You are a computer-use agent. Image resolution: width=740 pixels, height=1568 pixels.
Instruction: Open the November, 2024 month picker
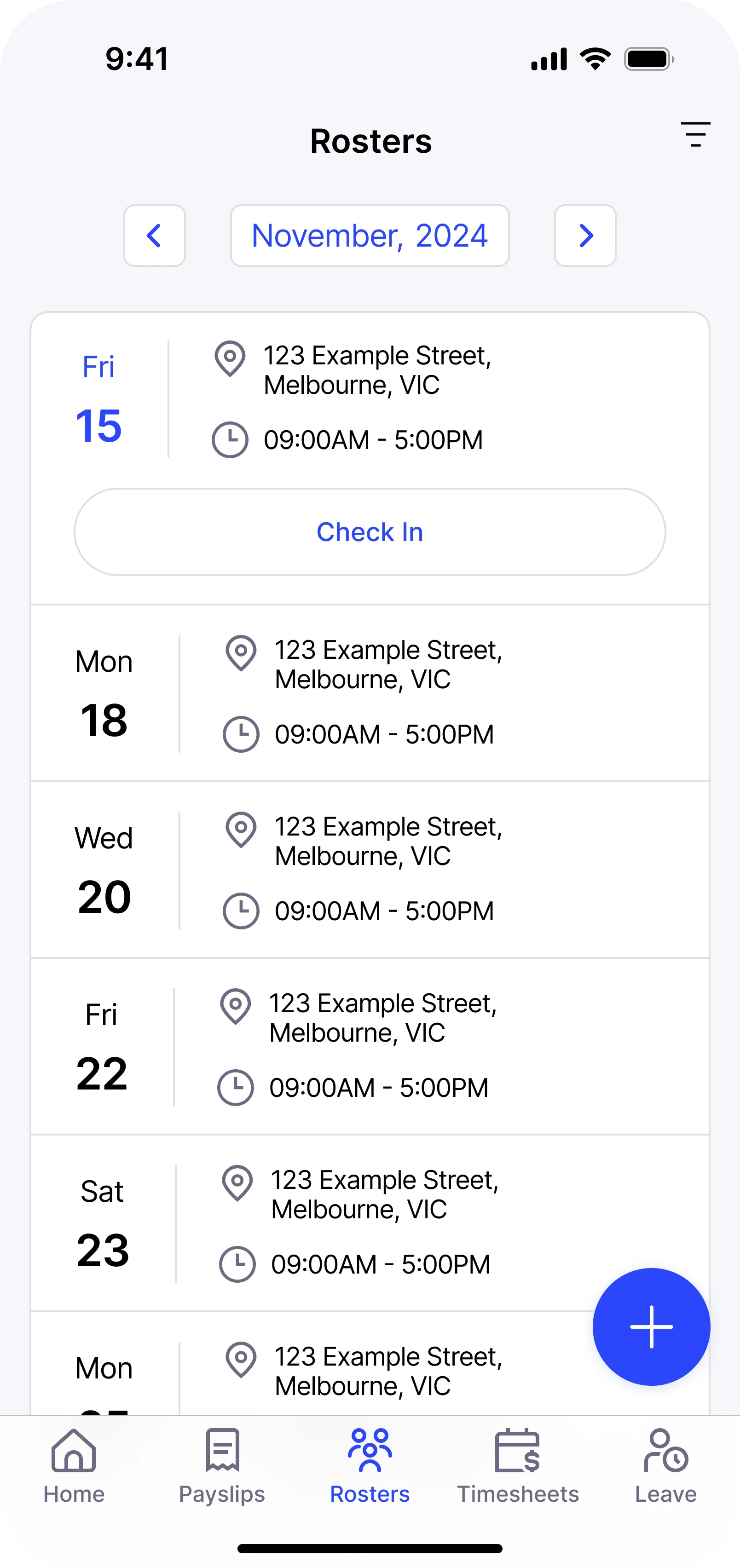point(370,236)
